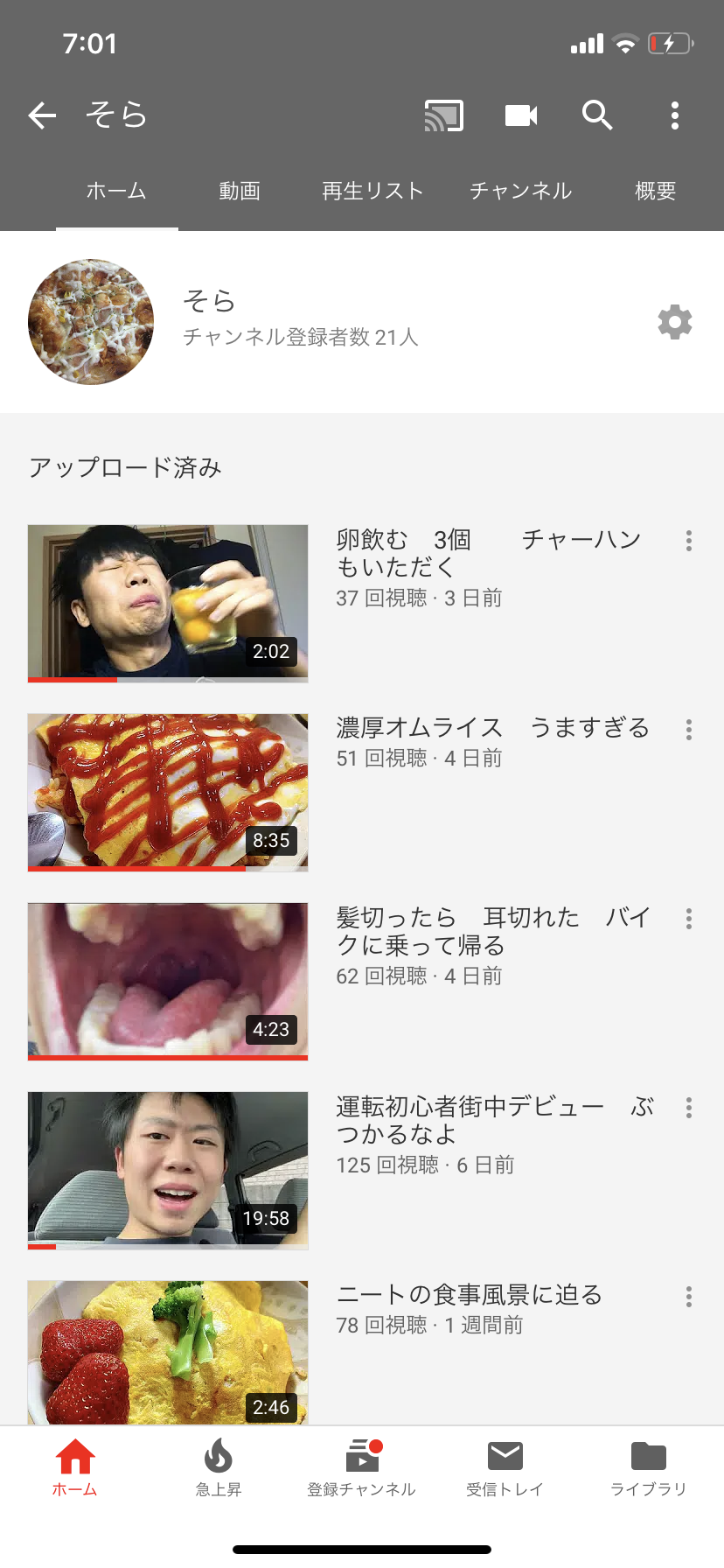Play the 濃厚オムライス video
This screenshot has height=1568, width=724.
coord(168,792)
